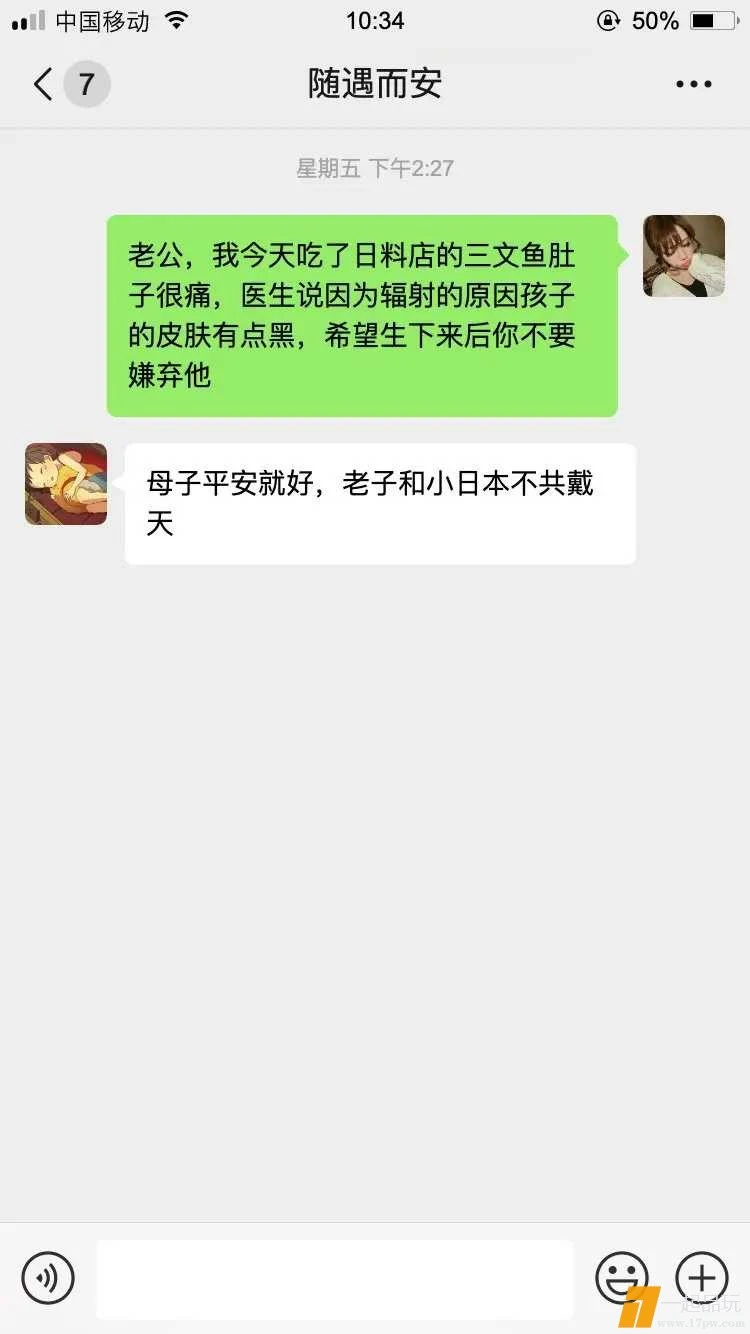Open the emoji sticker panel
The image size is (750, 1334).
tap(621, 1278)
